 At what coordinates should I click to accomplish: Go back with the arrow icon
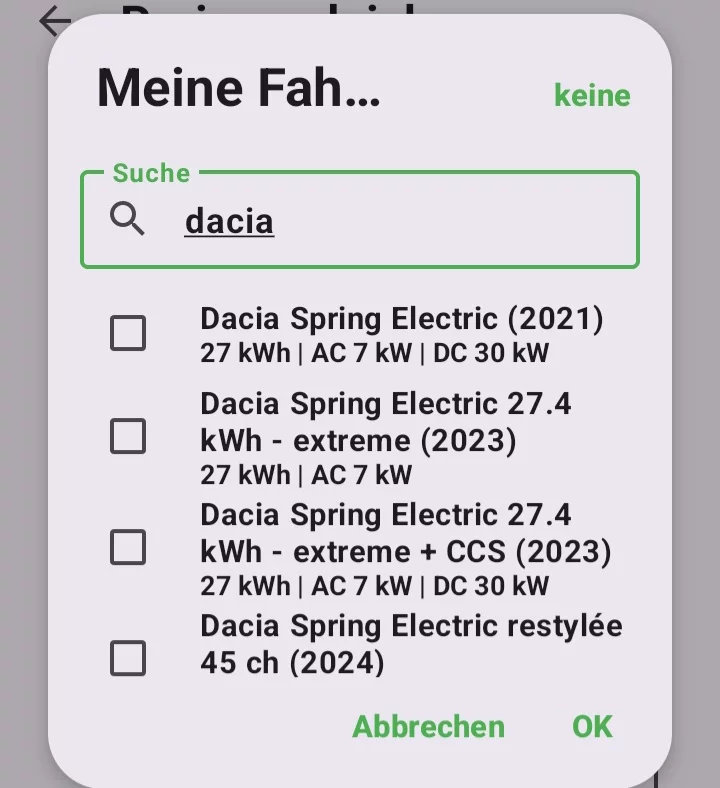click(x=56, y=22)
